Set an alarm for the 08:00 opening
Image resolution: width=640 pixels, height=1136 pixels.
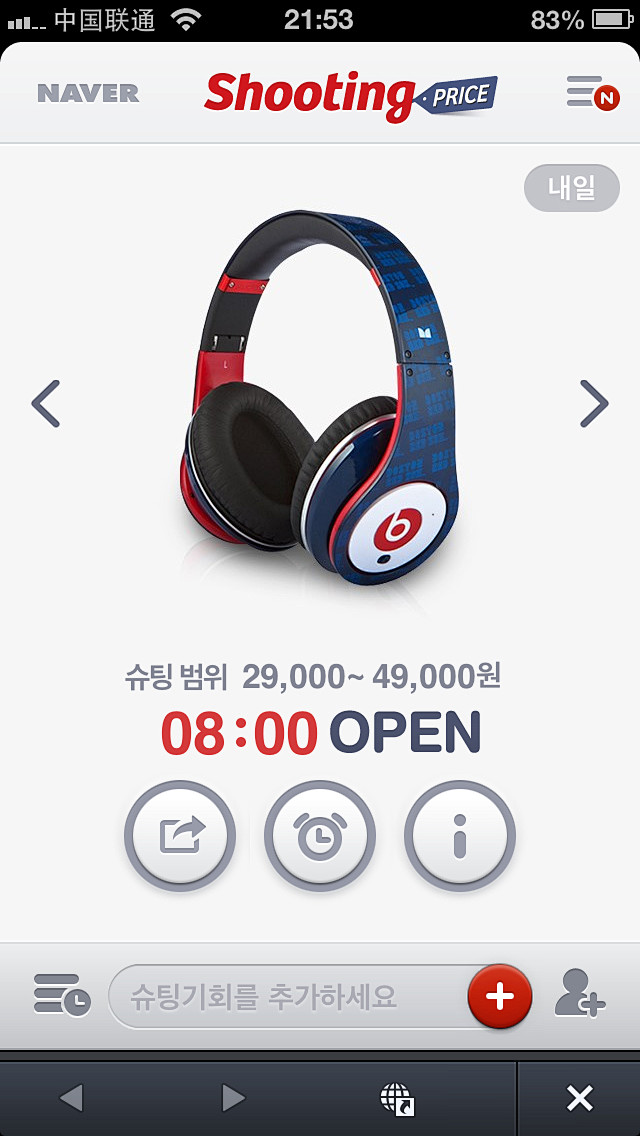click(x=320, y=836)
